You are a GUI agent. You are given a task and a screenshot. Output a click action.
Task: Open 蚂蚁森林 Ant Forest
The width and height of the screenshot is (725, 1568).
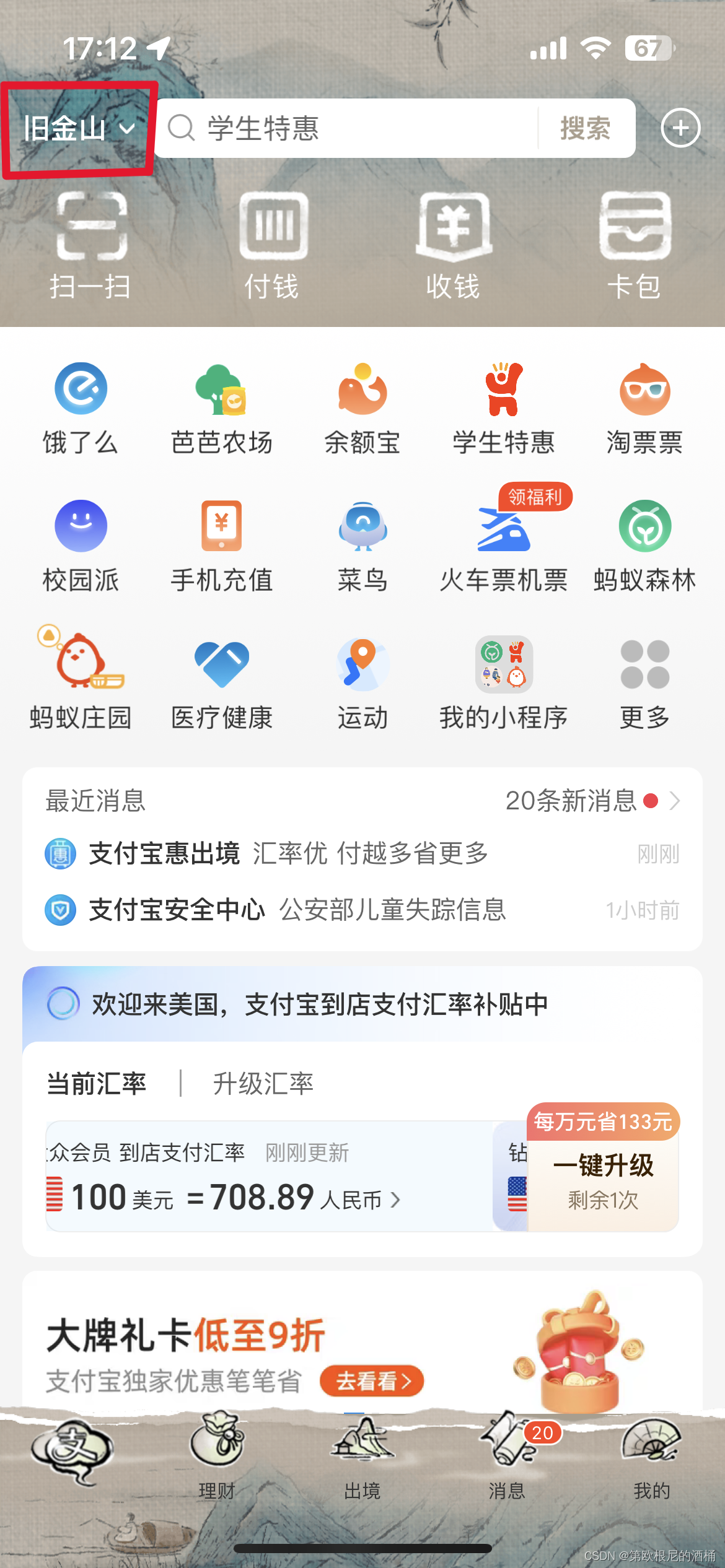(644, 545)
